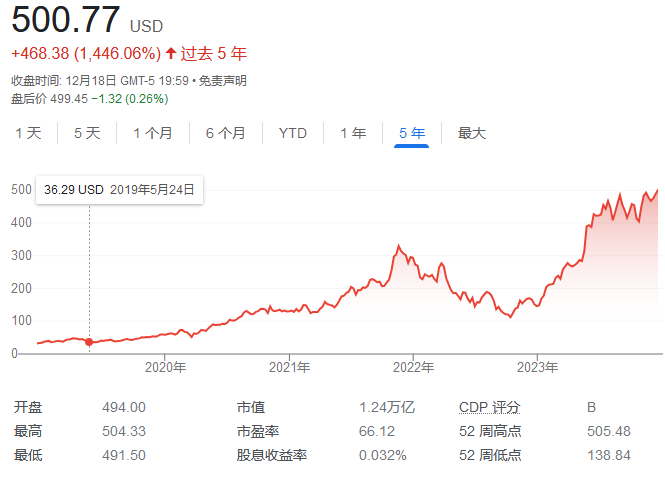Show the 1 个月 chart
665x479 pixels.
[x=153, y=133]
